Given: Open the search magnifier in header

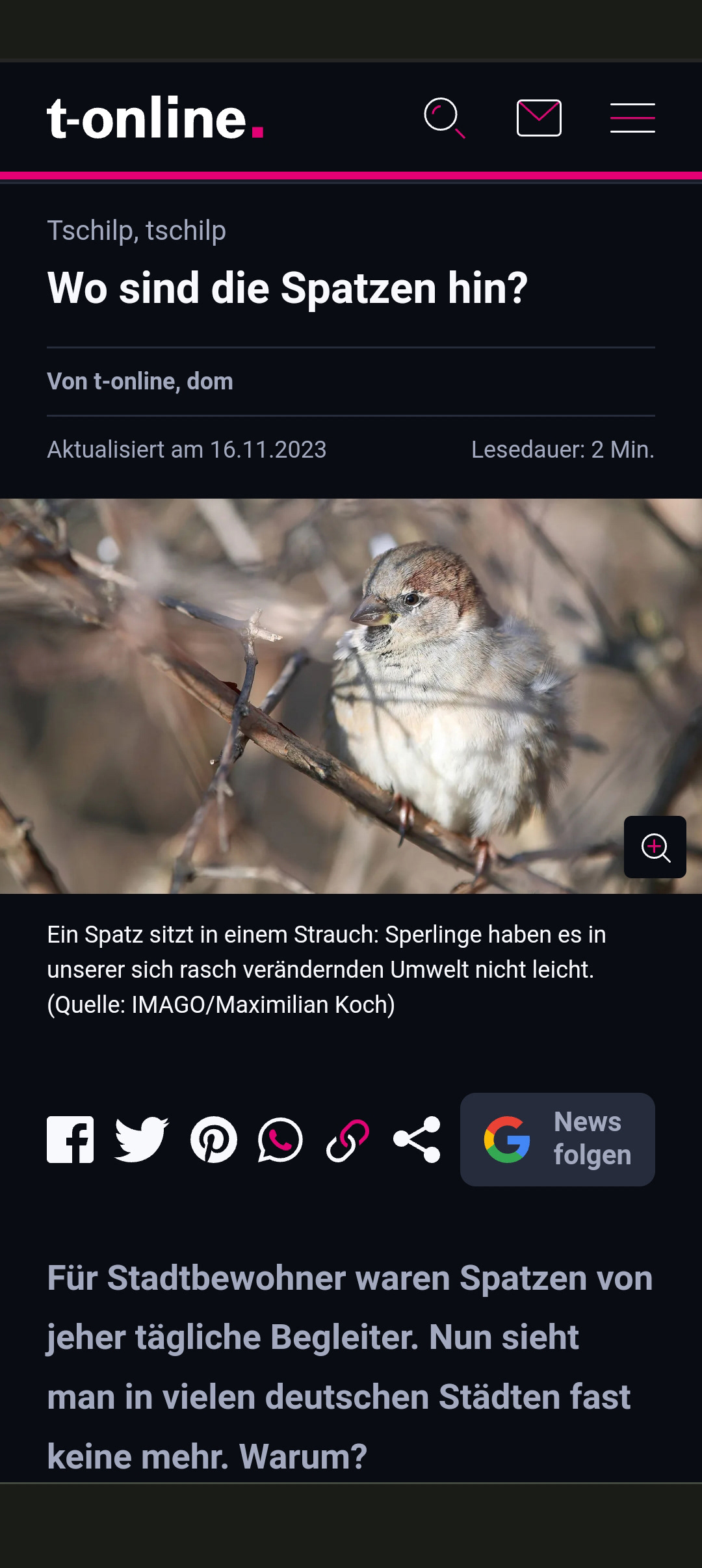Looking at the screenshot, I should pyautogui.click(x=445, y=118).
